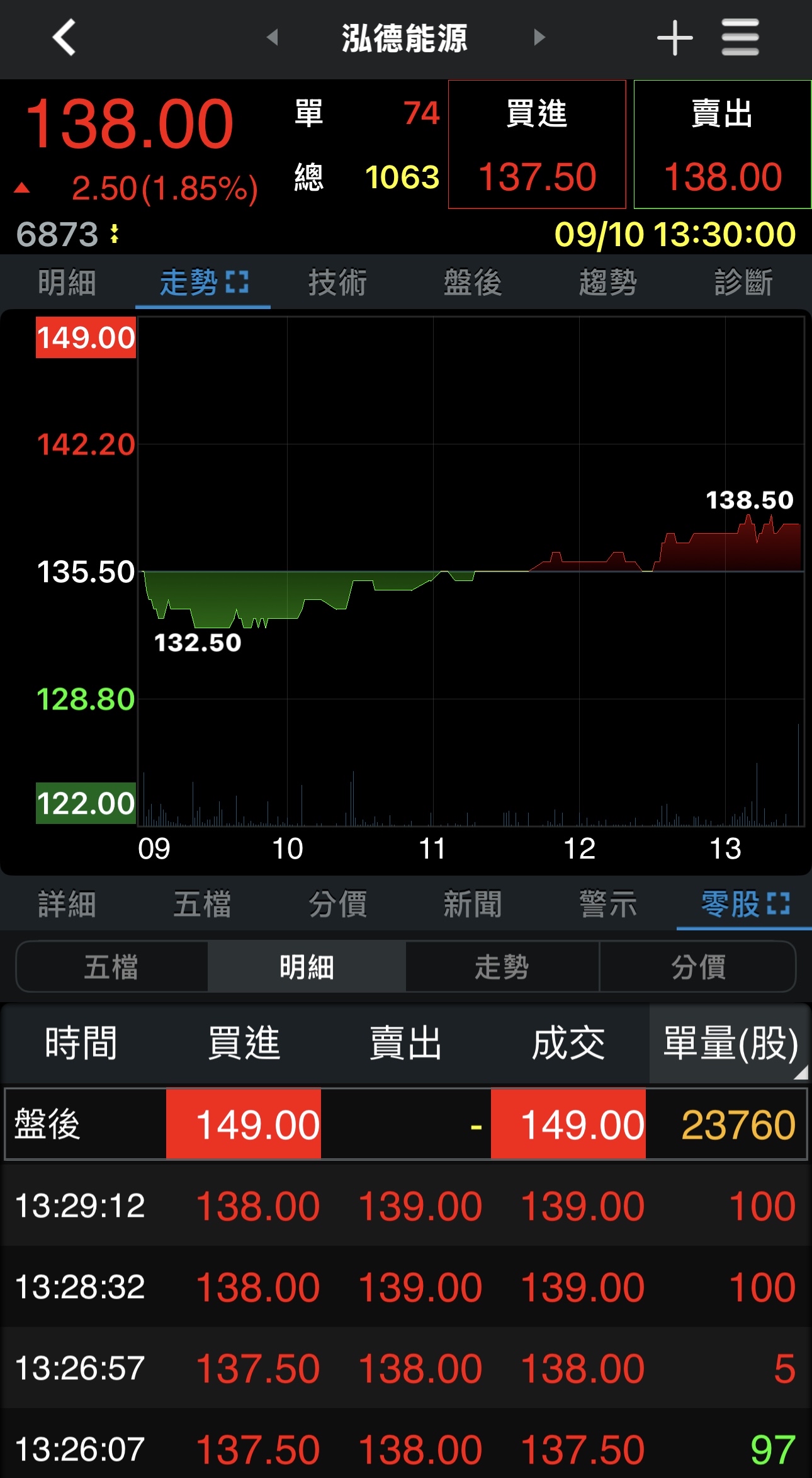Add 泓德能源 to watchlist with plus icon

click(x=675, y=38)
